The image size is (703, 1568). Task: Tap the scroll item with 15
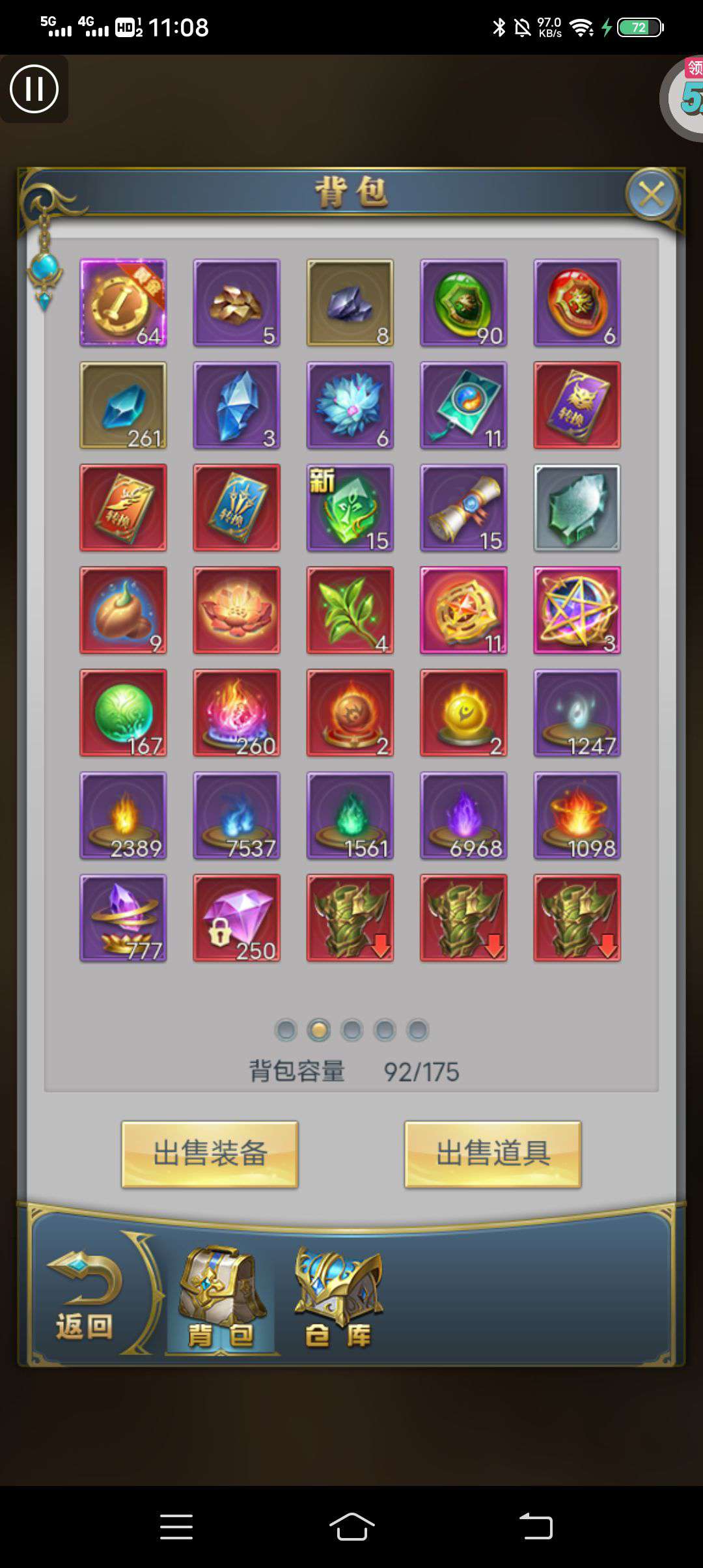(463, 507)
